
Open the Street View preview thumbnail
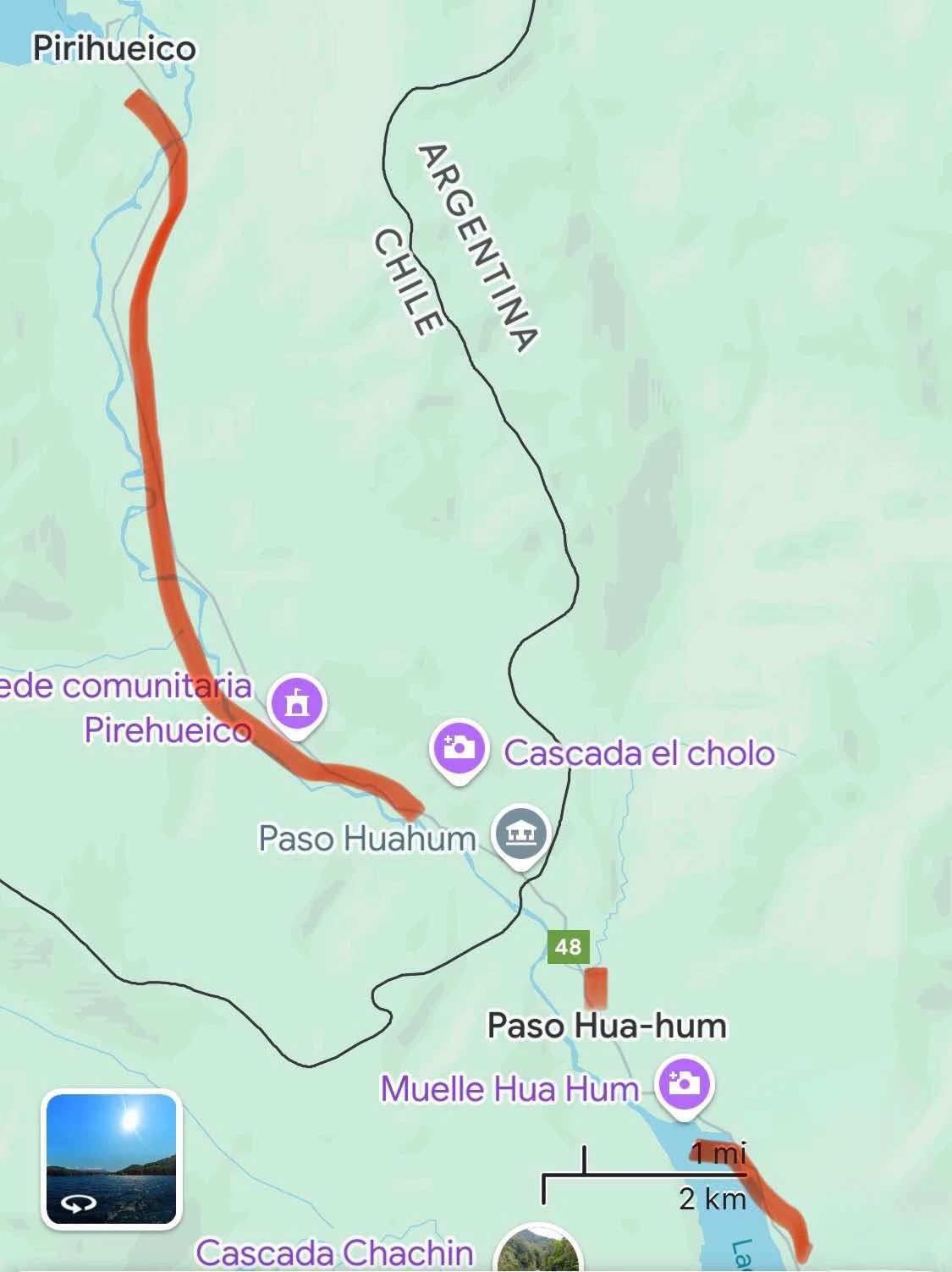point(112,1159)
